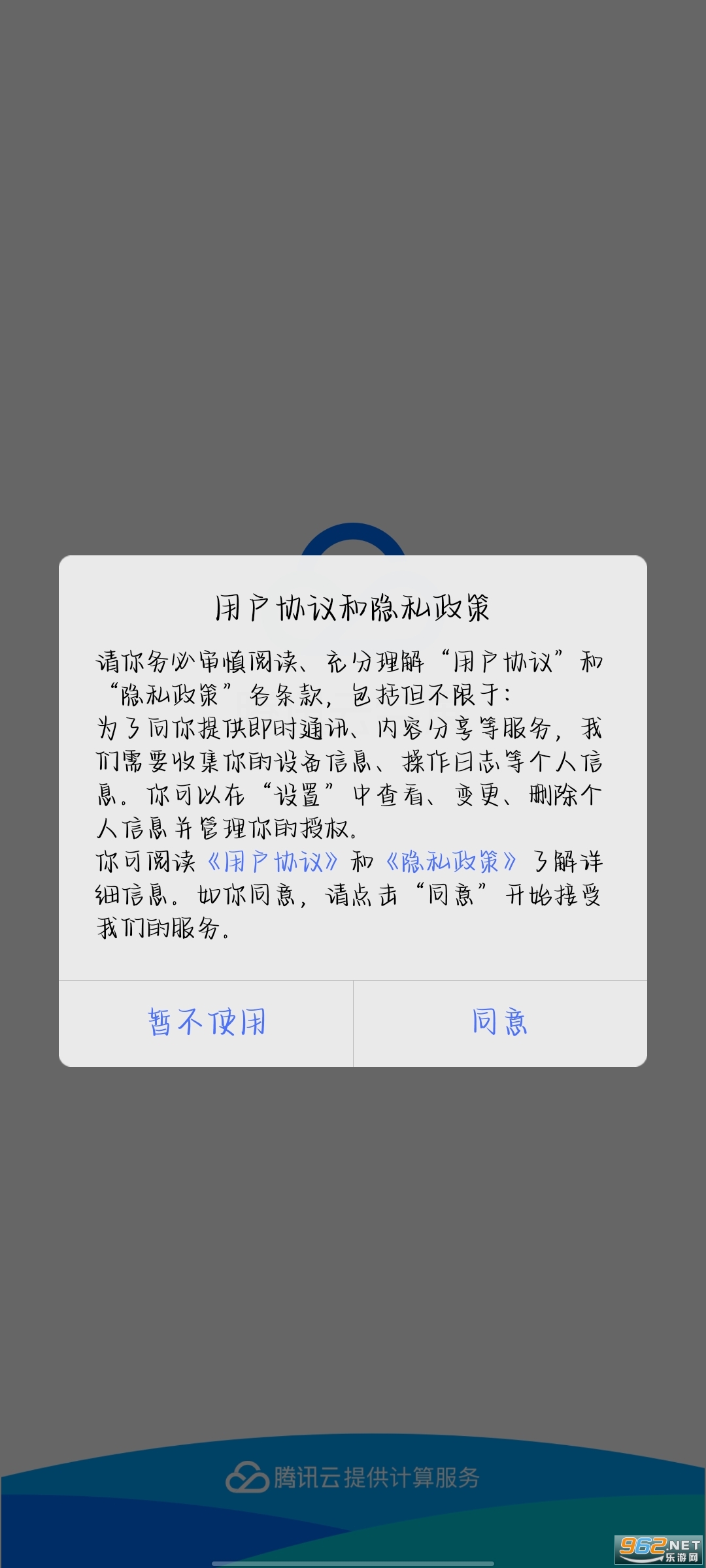
Task: Choose 暂不使用 to decline
Action: point(206,1023)
